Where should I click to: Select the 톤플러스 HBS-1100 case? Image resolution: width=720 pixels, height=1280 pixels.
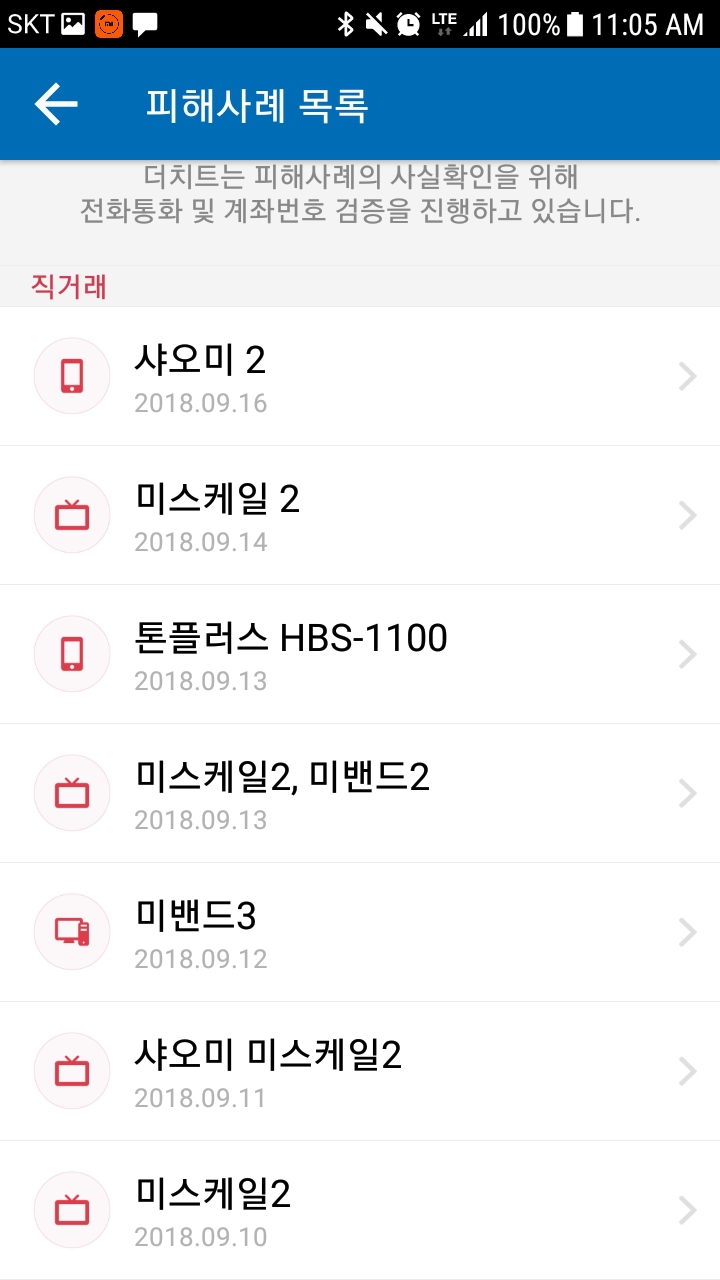pos(360,655)
